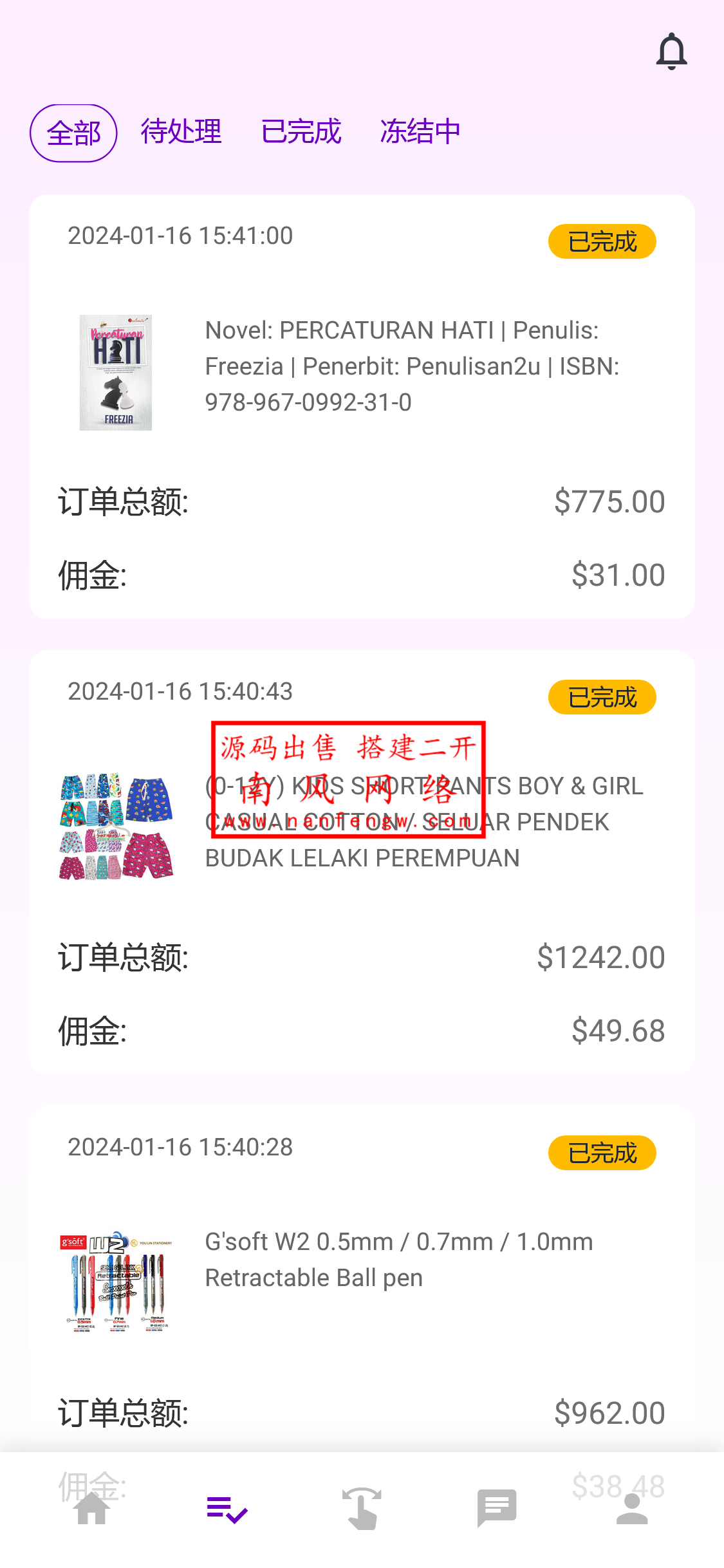
Task: Tap the 已完成 badge on the 15:40:43 order
Action: tap(601, 696)
